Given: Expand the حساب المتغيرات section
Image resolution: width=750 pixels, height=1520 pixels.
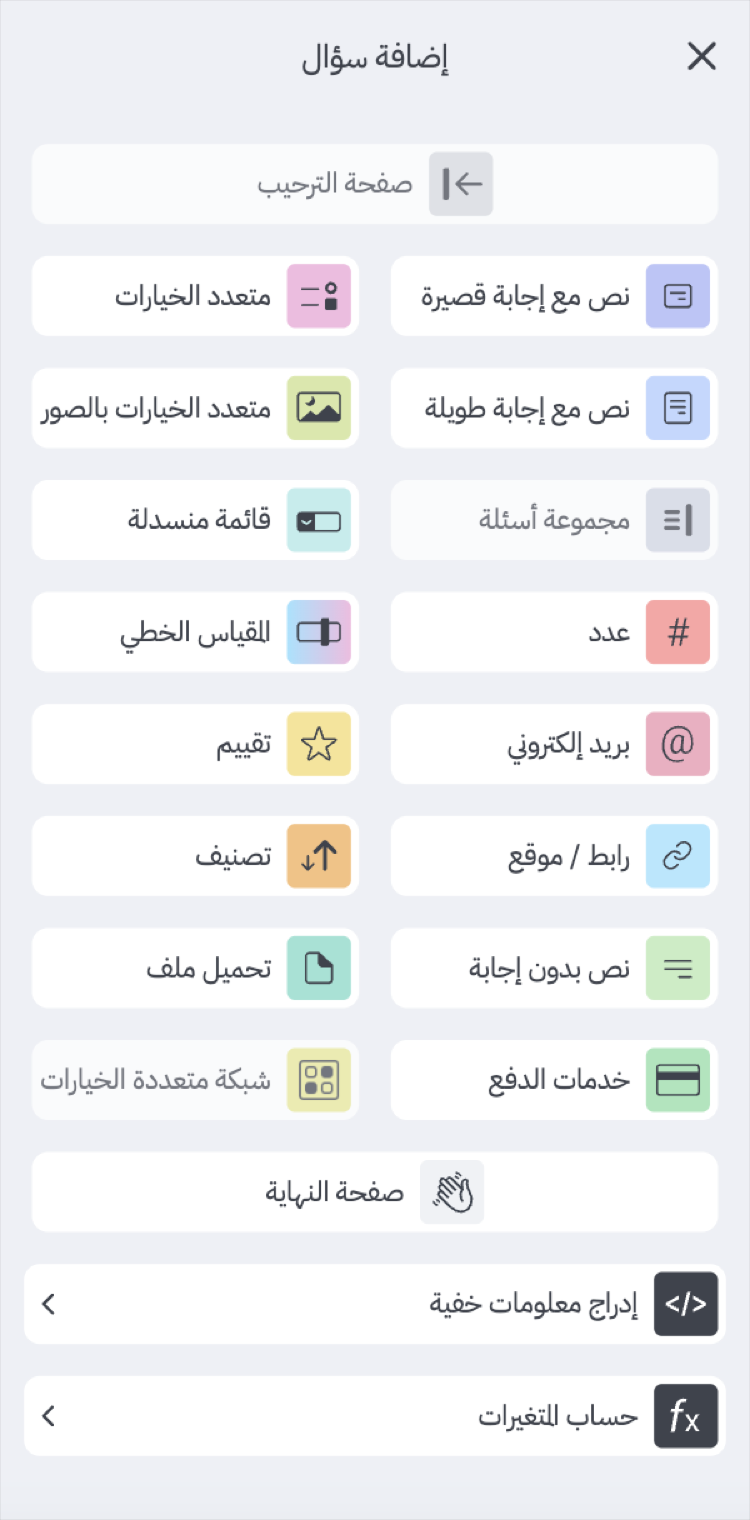Looking at the screenshot, I should coord(375,1416).
